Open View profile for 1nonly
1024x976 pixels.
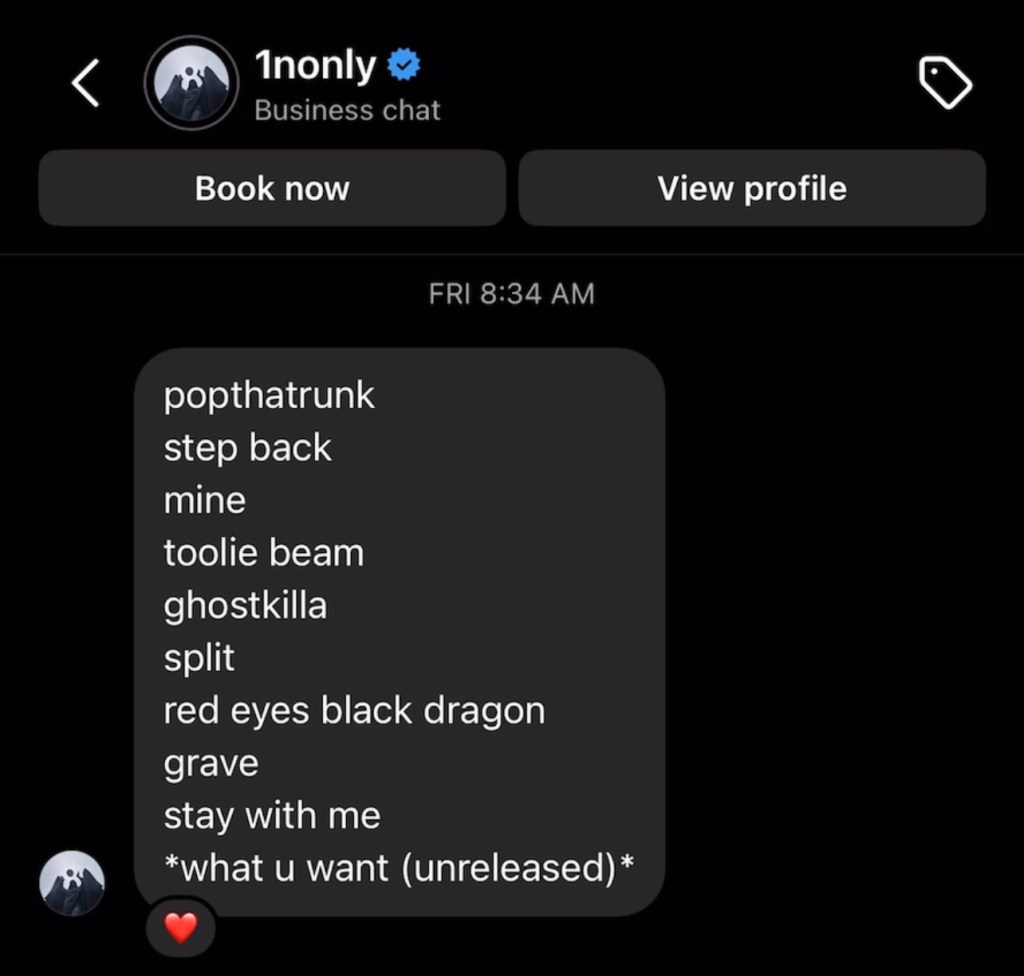(752, 188)
